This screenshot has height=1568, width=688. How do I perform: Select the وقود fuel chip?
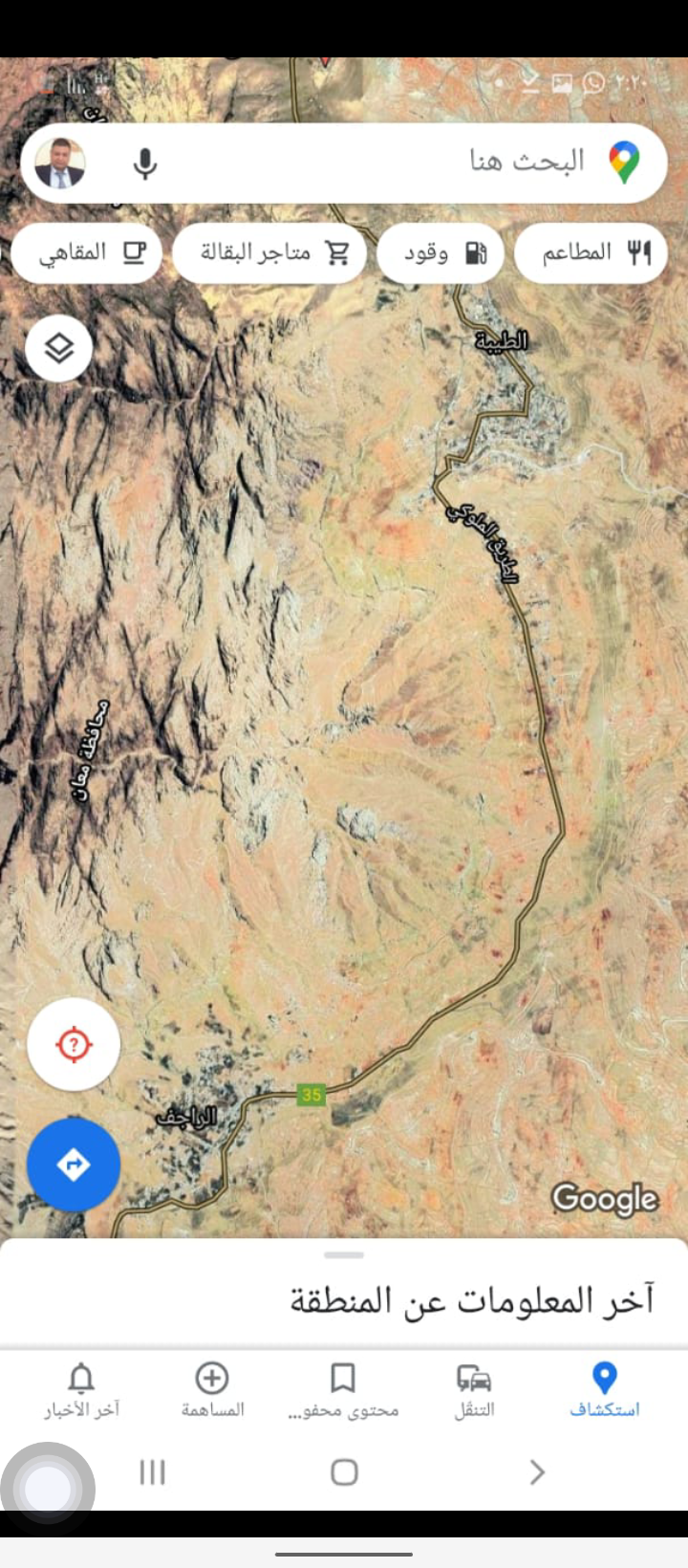pos(441,252)
